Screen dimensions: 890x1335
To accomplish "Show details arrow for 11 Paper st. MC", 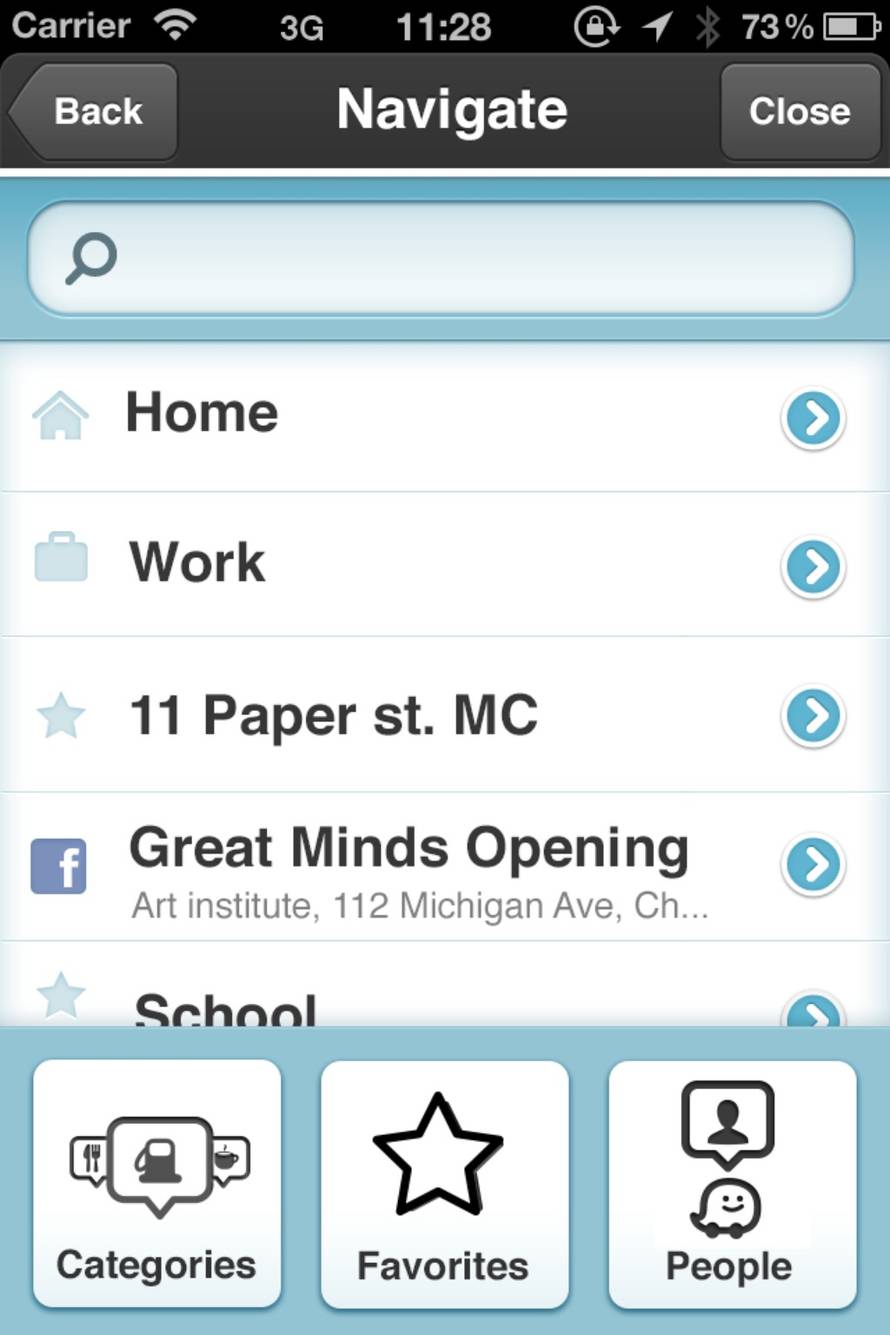I will click(813, 716).
